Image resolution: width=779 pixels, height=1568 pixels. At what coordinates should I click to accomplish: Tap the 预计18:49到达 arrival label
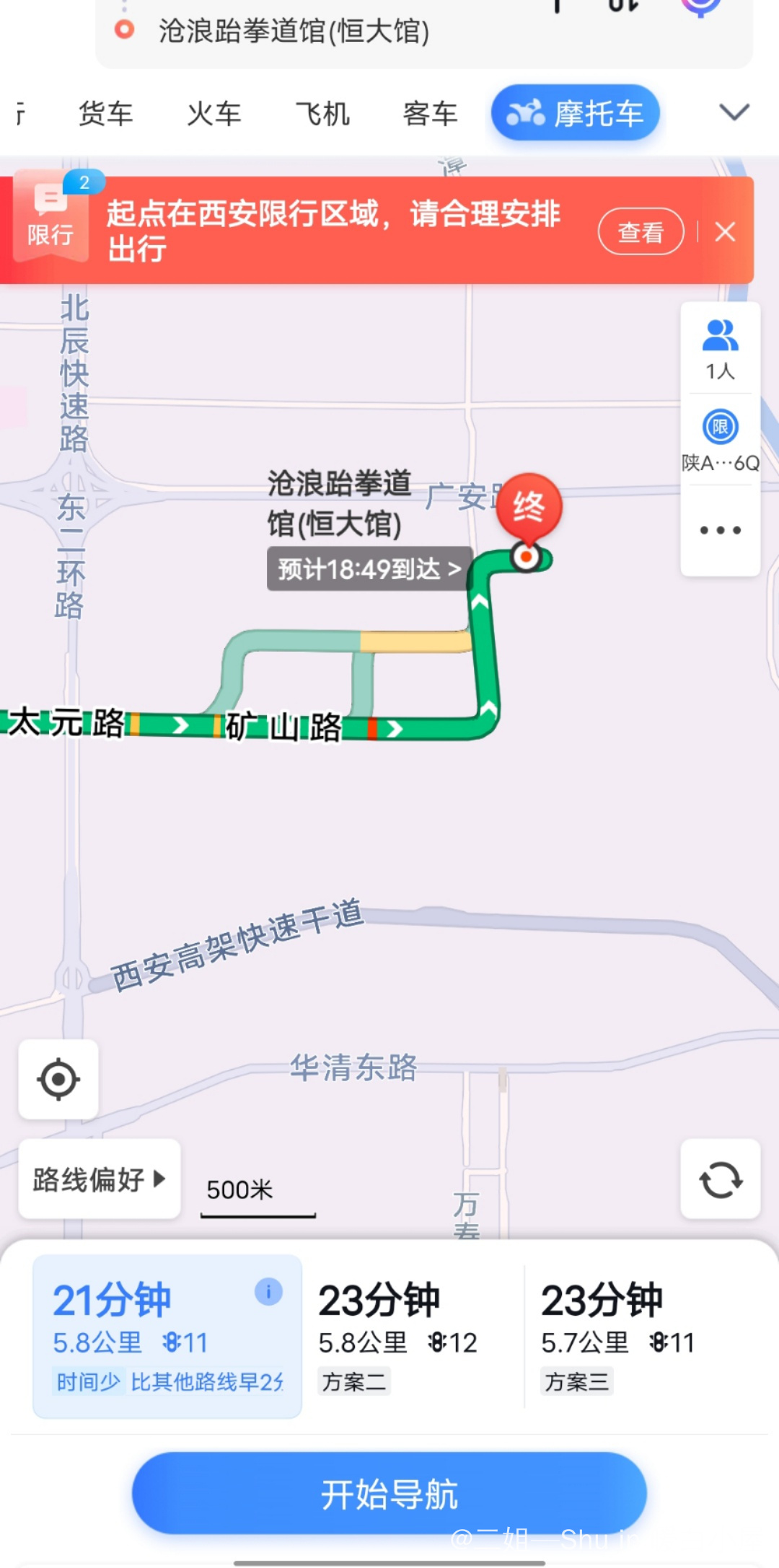point(369,569)
